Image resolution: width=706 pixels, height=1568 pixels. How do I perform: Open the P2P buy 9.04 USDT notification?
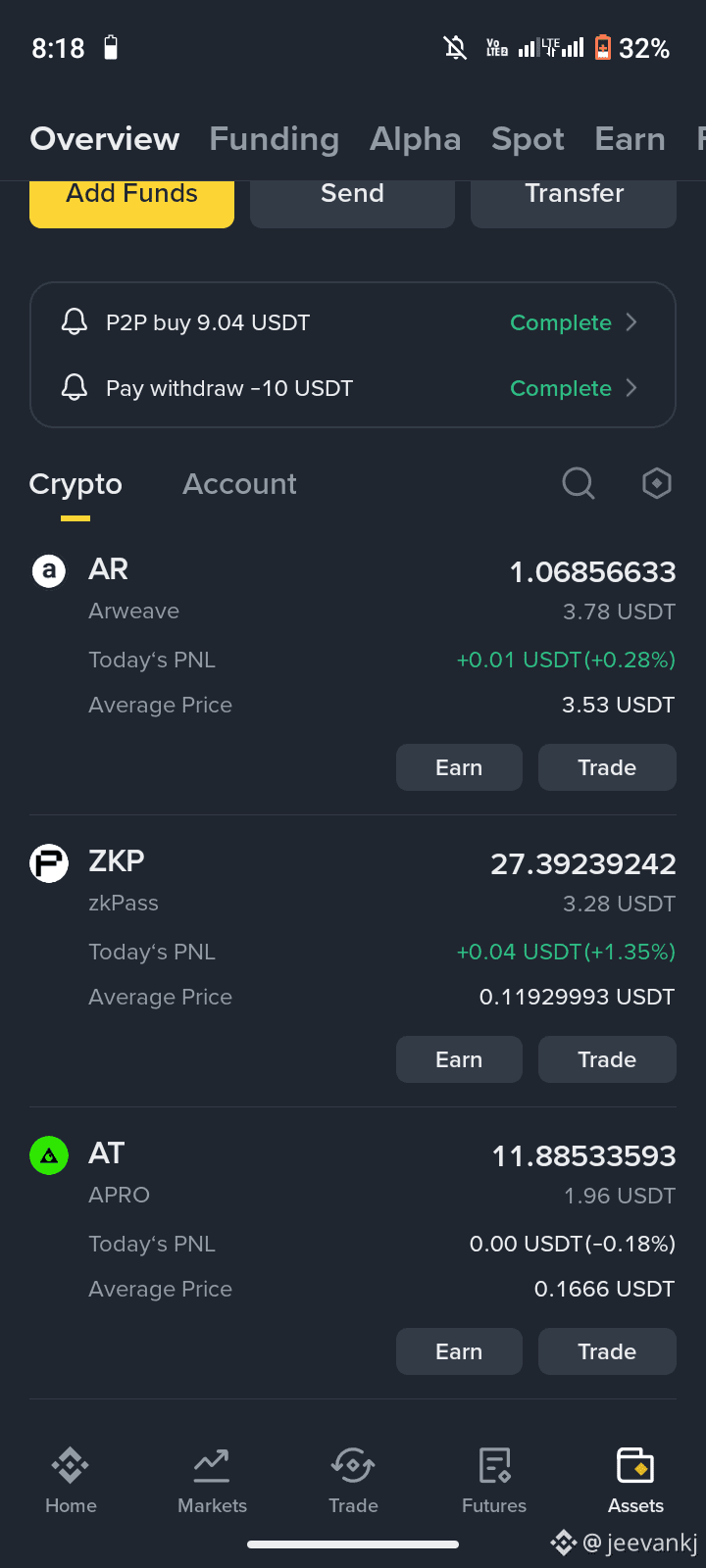(x=352, y=322)
